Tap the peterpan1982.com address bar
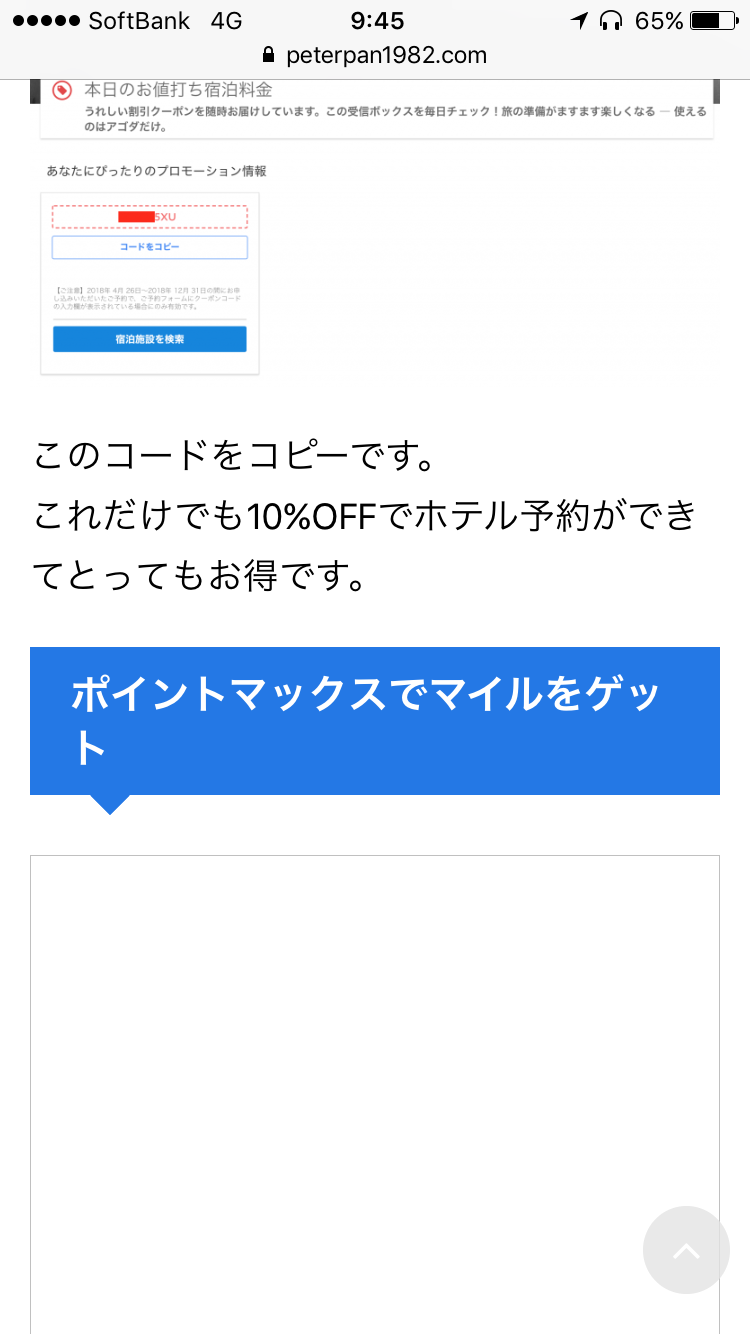 tap(375, 55)
